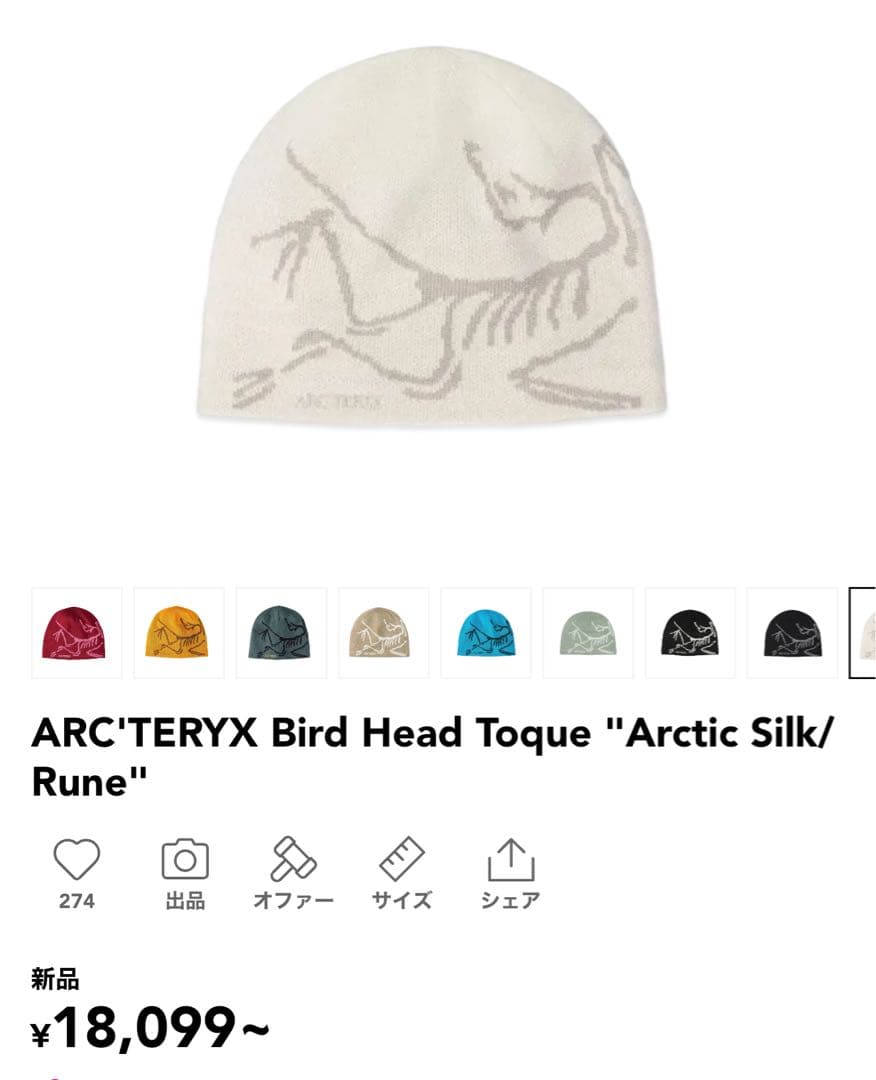The height and width of the screenshot is (1080, 876).
Task: Open the partially visible white beanie thumbnail
Action: pyautogui.click(x=866, y=633)
